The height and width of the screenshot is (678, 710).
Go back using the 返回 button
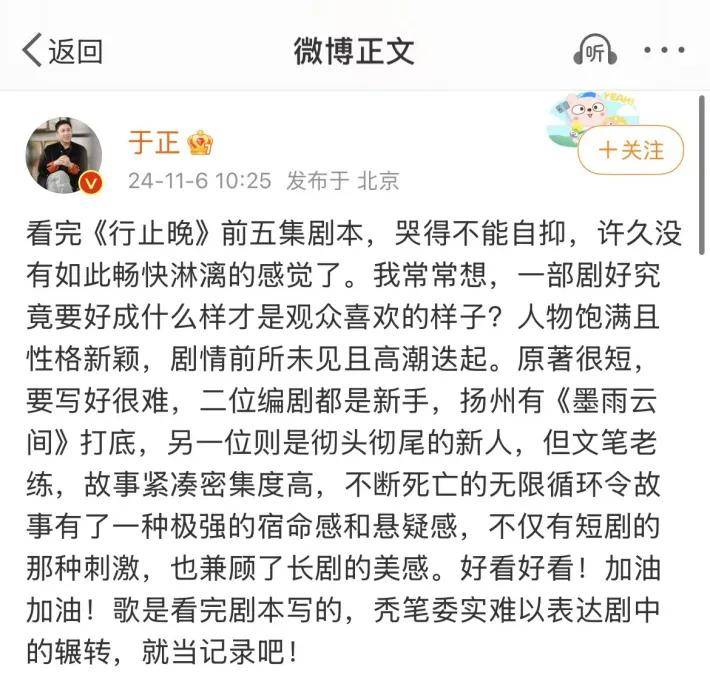pyautogui.click(x=62, y=49)
